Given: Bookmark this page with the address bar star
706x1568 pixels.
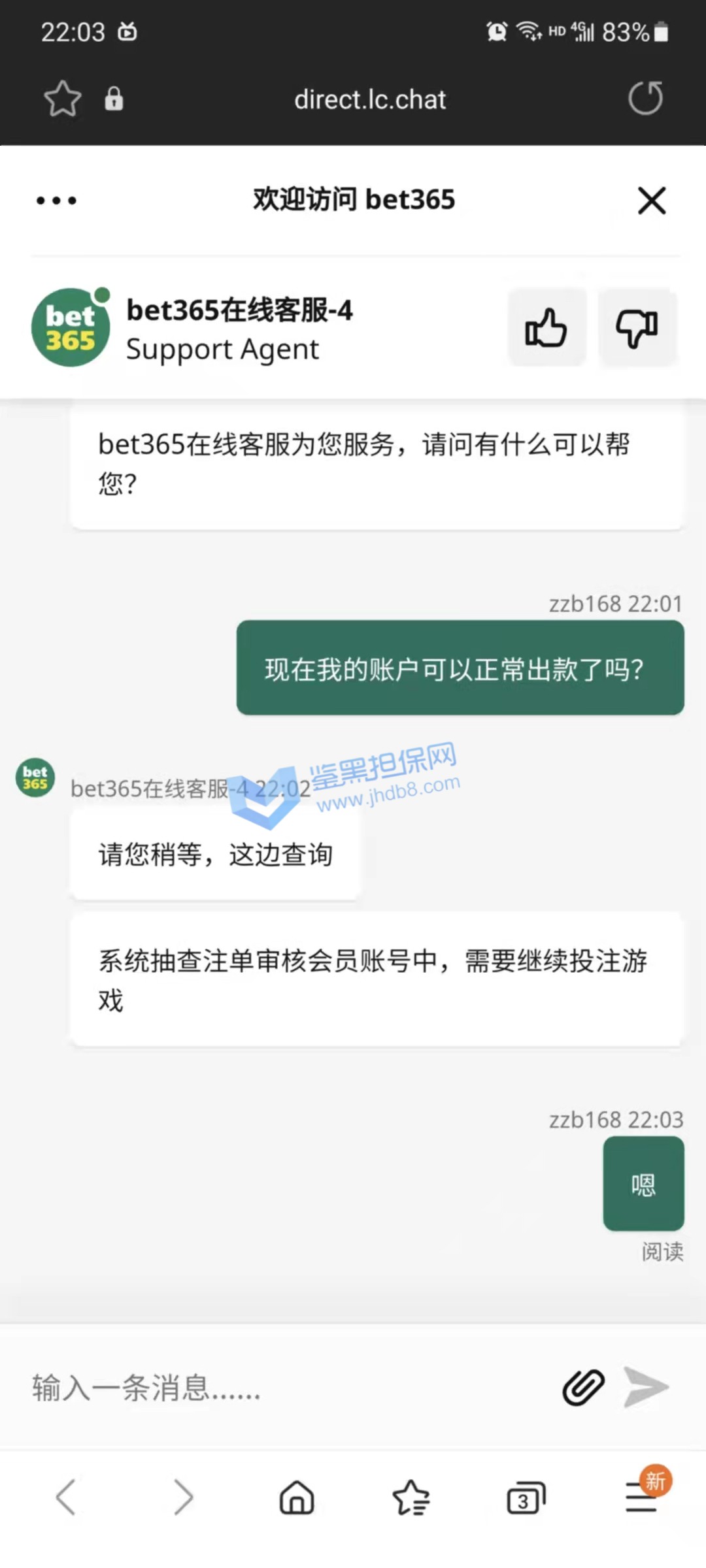Looking at the screenshot, I should point(63,99).
